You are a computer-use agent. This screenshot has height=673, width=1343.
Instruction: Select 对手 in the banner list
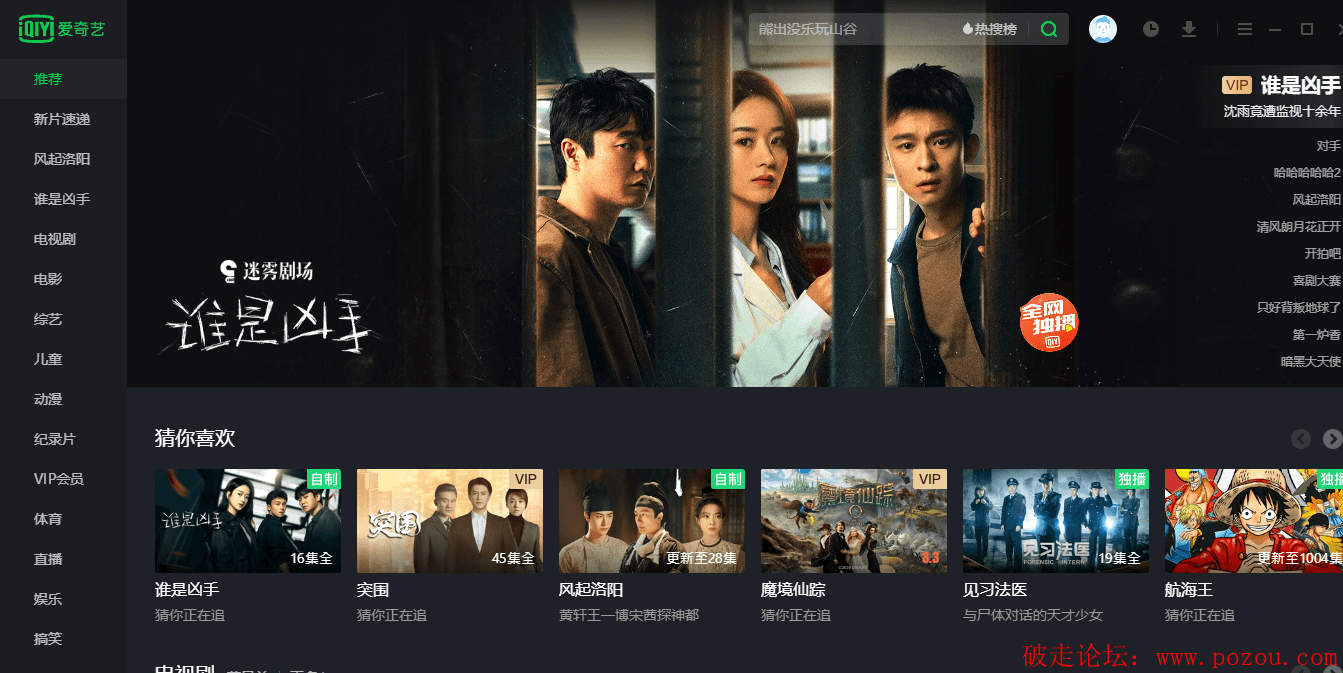(x=1328, y=146)
